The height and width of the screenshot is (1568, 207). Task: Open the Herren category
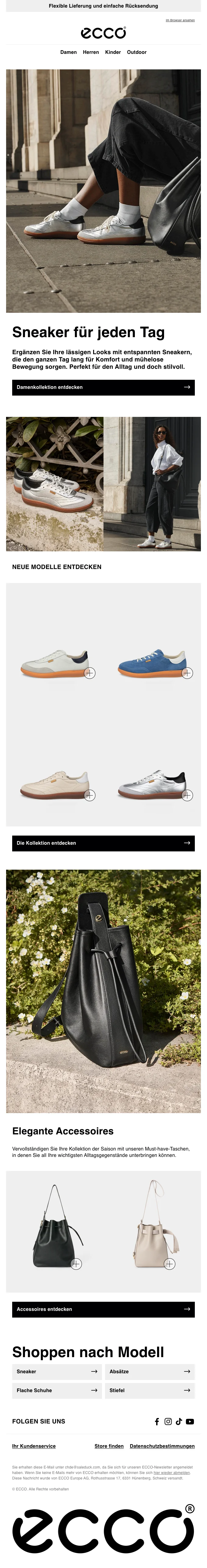tap(91, 52)
